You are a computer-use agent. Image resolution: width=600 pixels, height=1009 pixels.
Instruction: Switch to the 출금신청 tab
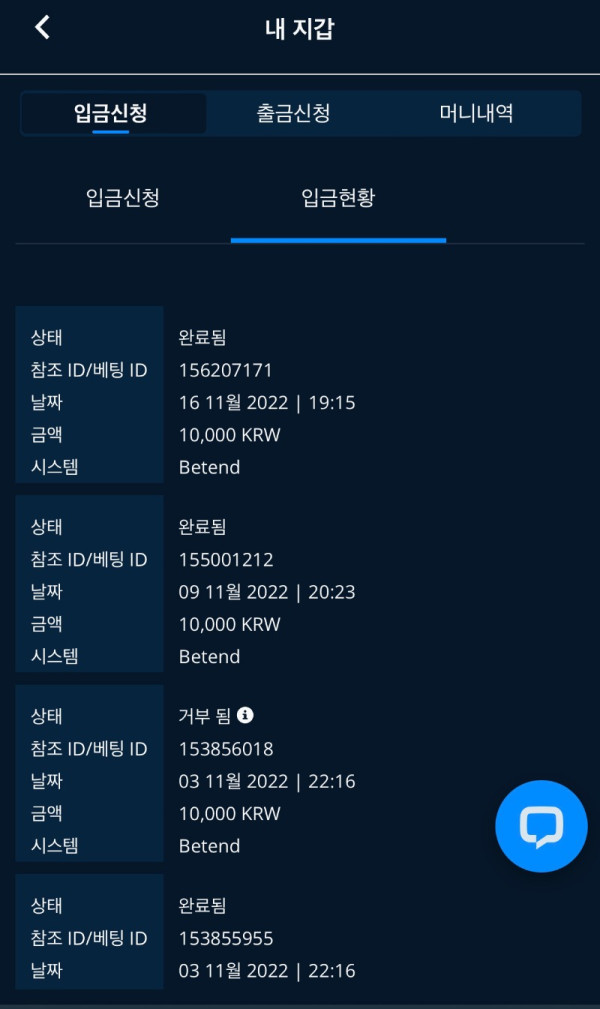tap(293, 113)
